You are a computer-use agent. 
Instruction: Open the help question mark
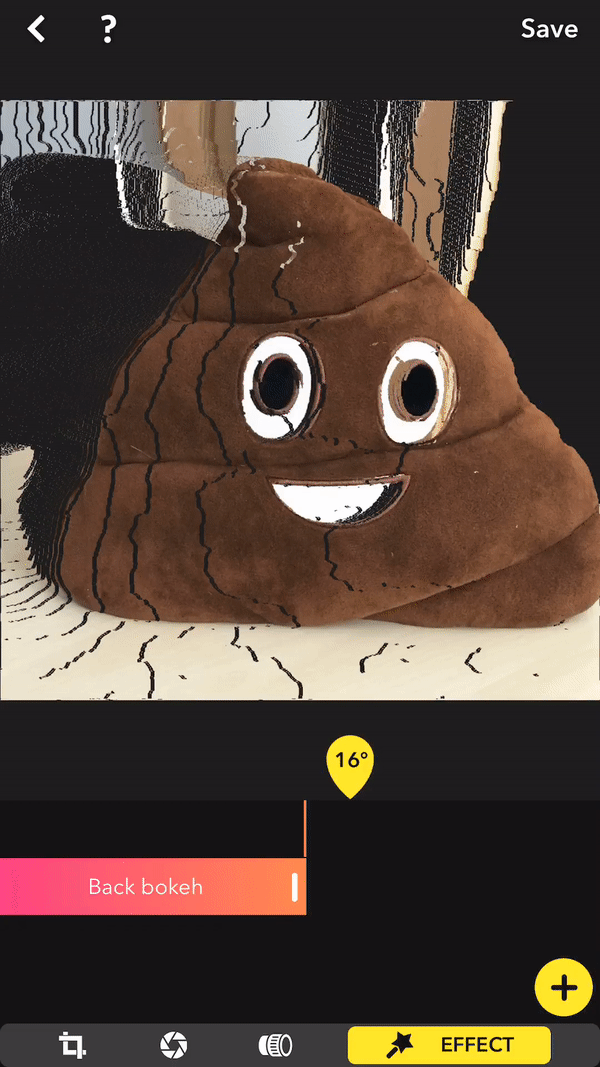pyautogui.click(x=108, y=29)
